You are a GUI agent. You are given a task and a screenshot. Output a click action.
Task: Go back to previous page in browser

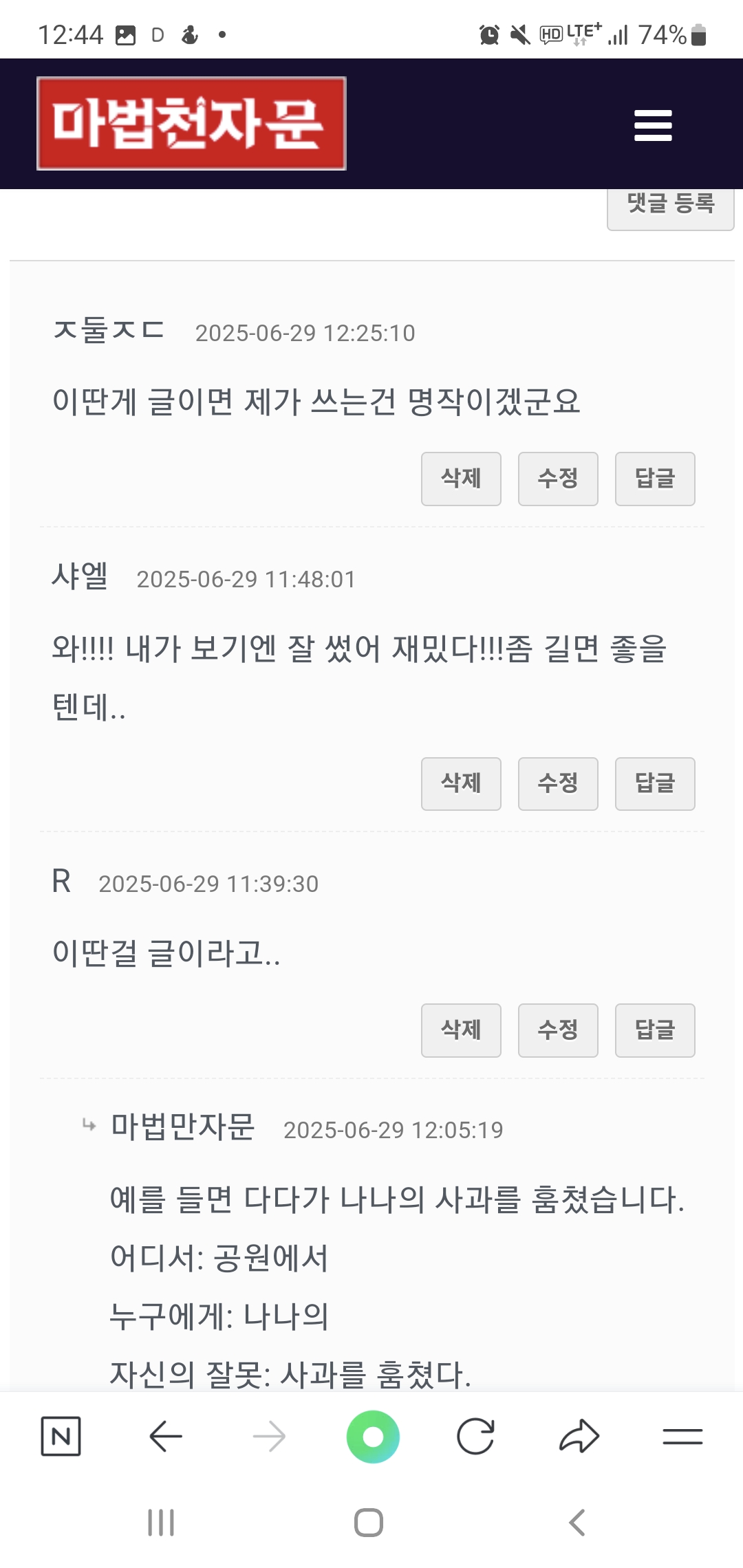click(165, 1436)
